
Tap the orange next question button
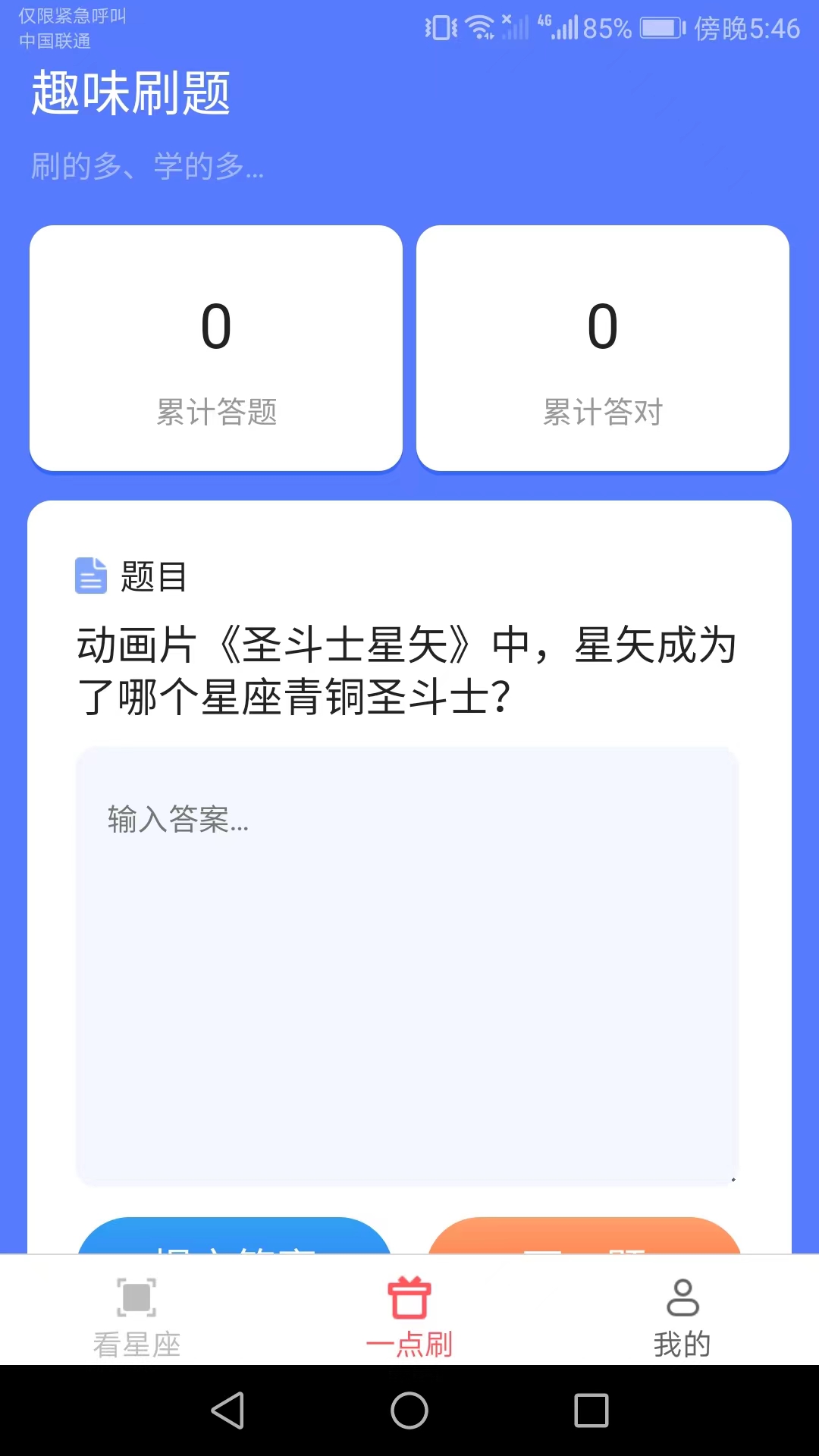[585, 1236]
